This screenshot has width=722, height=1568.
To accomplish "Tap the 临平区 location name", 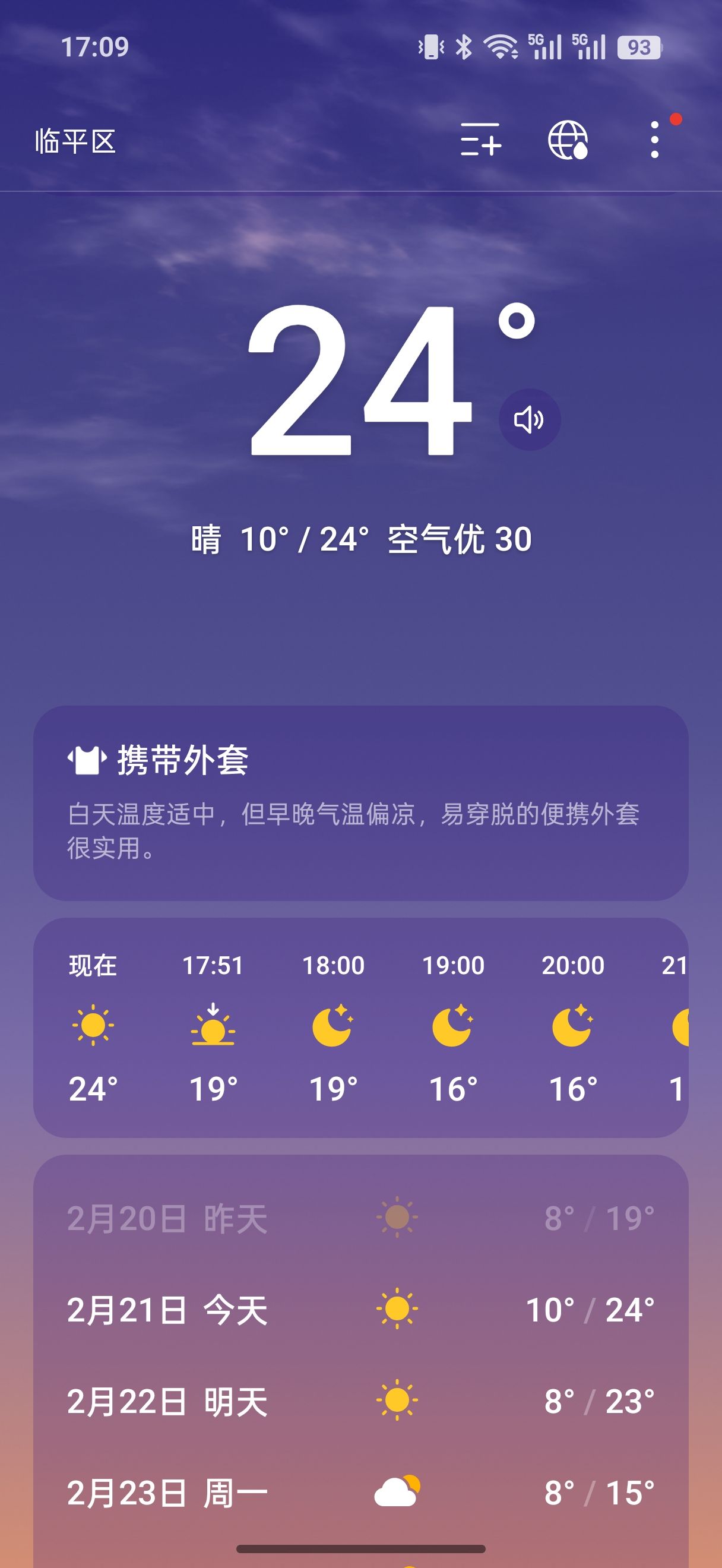I will click(75, 141).
